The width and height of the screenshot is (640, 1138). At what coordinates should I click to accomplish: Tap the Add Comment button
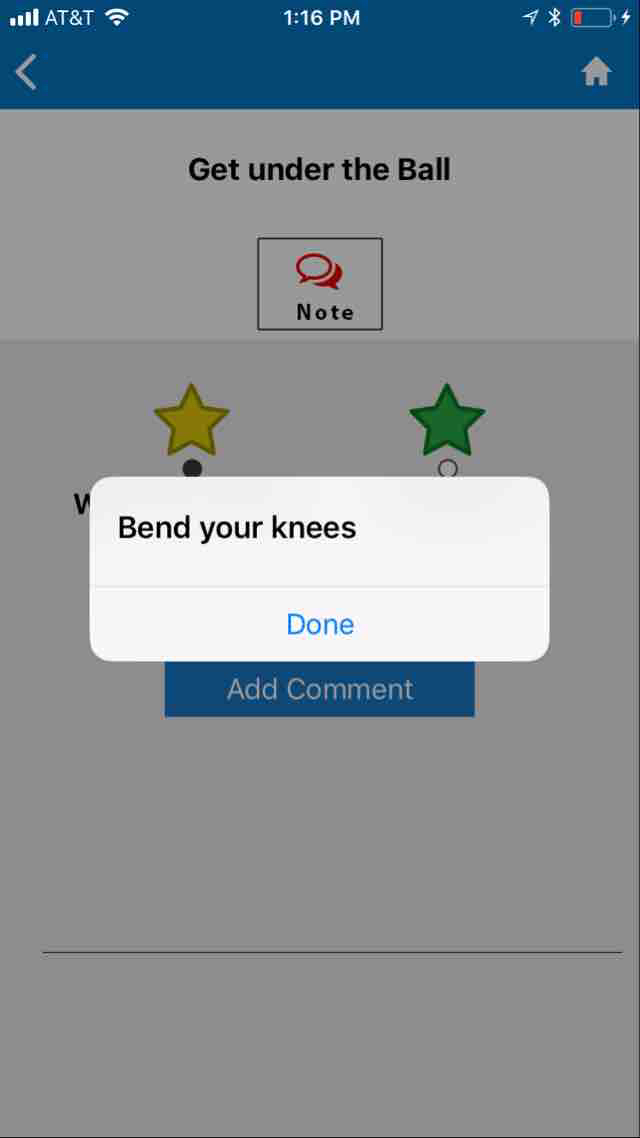[320, 689]
